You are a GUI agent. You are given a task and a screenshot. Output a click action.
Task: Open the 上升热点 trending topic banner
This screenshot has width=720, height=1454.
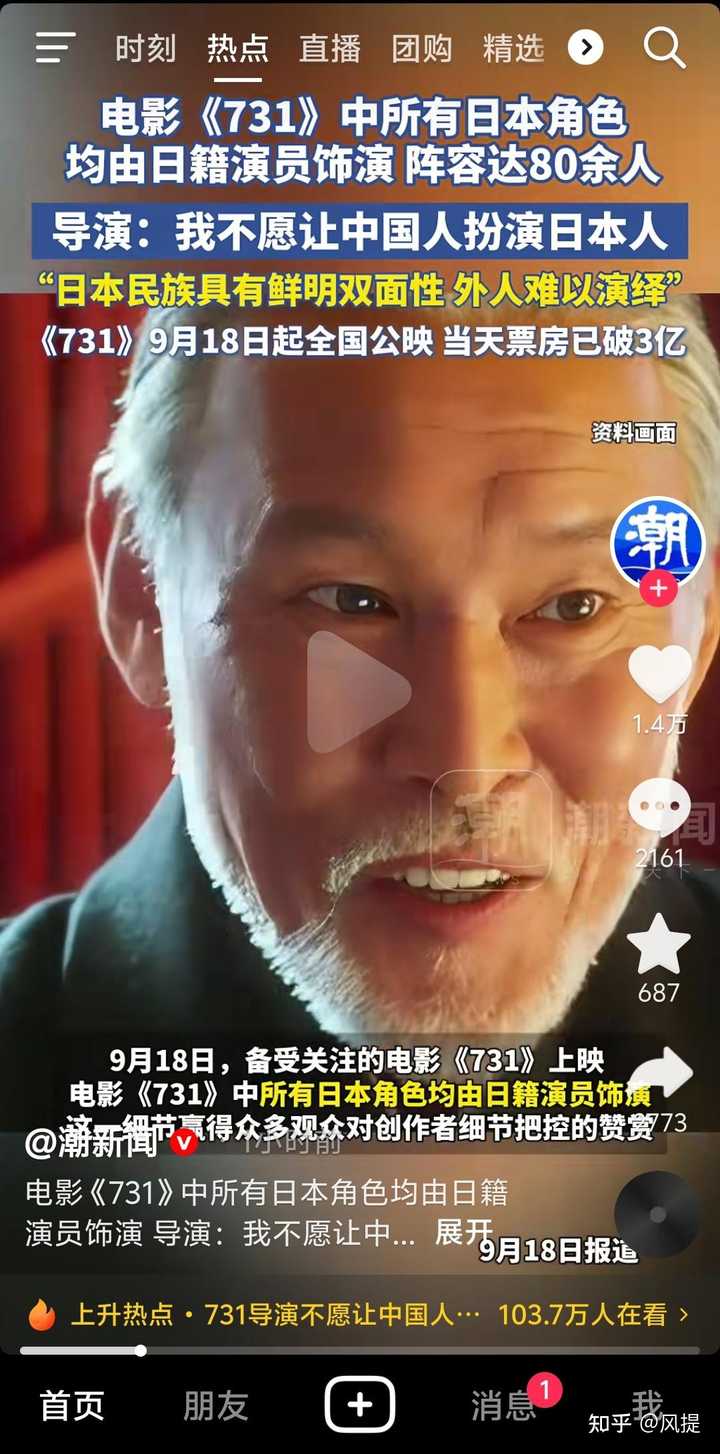click(x=360, y=1314)
